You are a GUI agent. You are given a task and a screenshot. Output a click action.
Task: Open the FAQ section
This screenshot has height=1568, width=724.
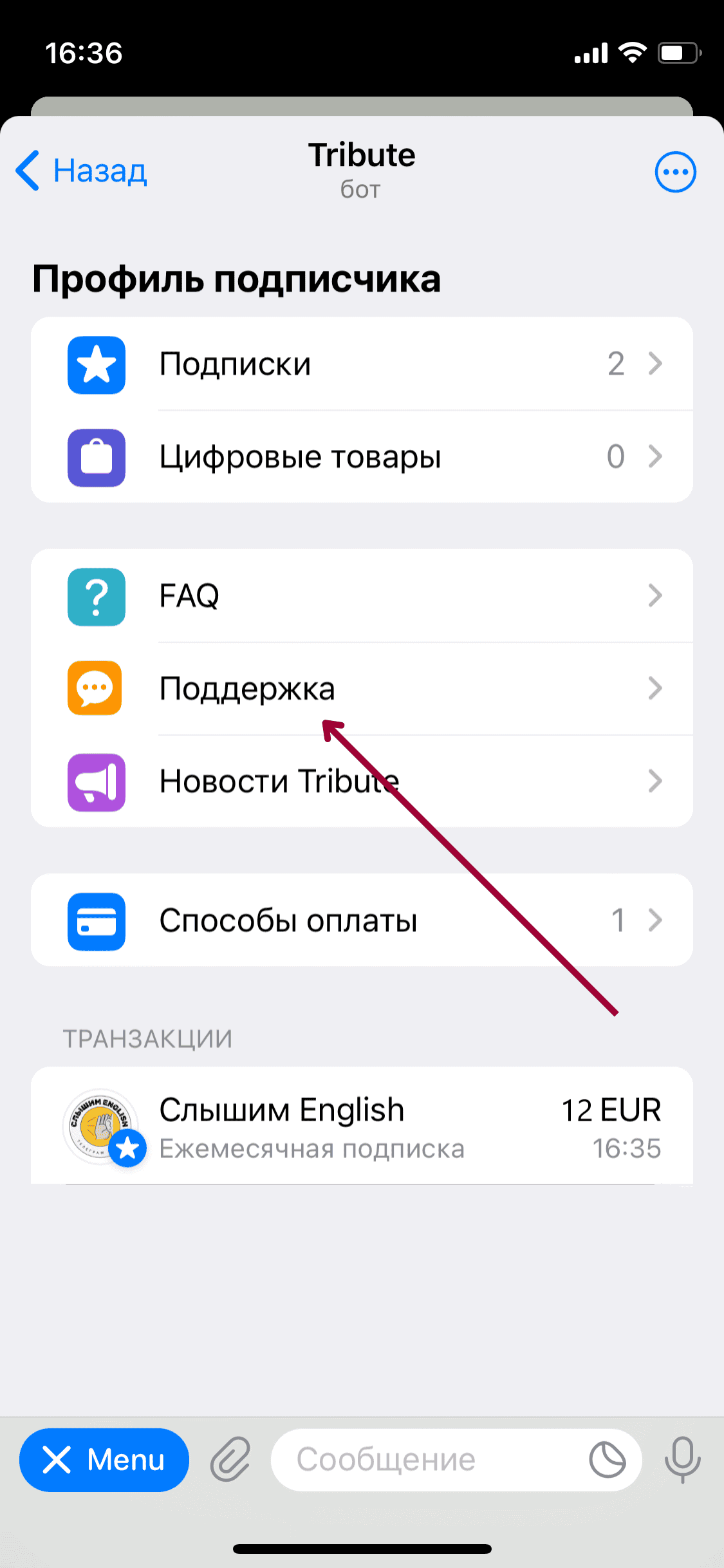[x=362, y=596]
